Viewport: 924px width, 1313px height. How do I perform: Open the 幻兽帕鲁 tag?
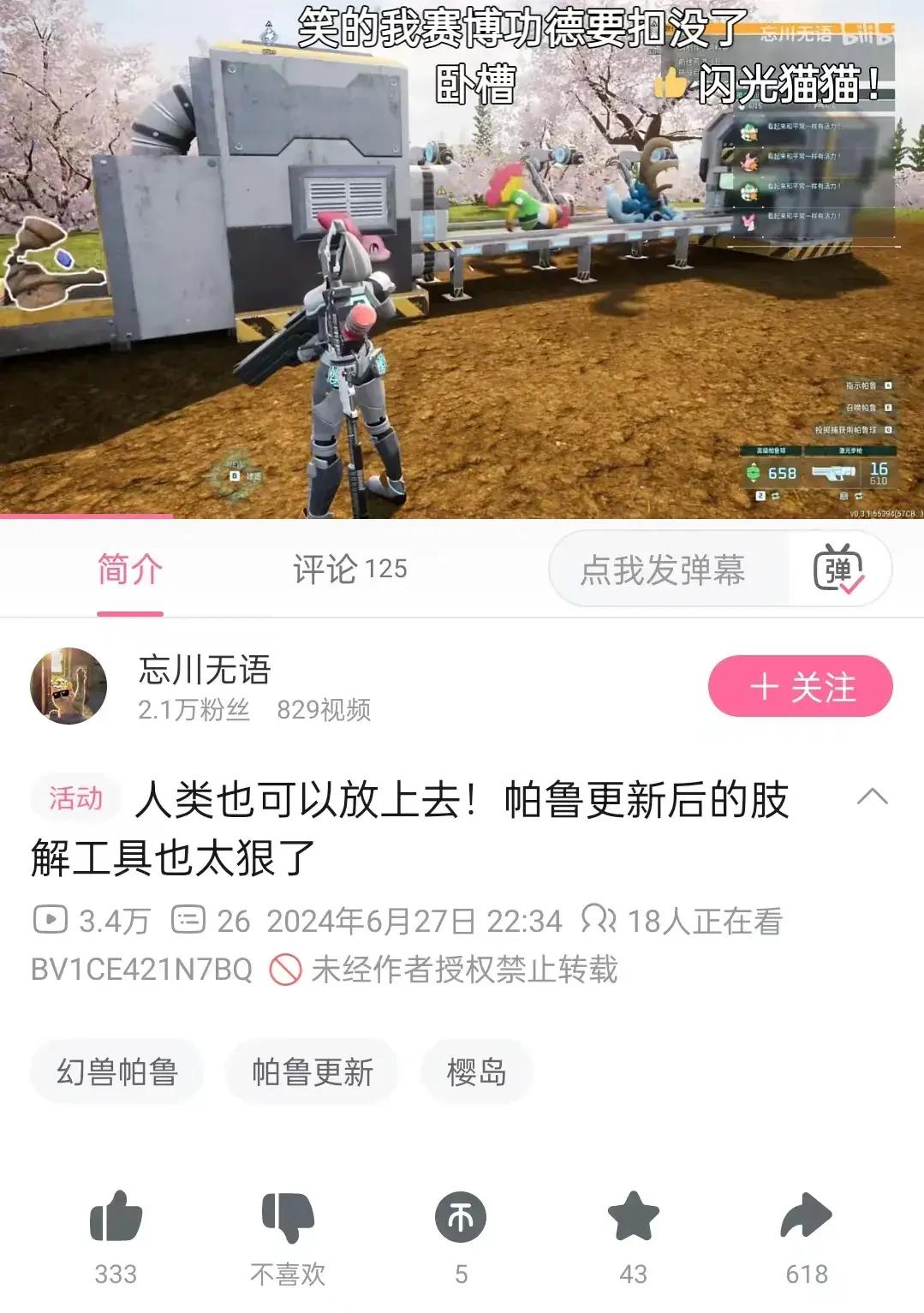tap(116, 1071)
